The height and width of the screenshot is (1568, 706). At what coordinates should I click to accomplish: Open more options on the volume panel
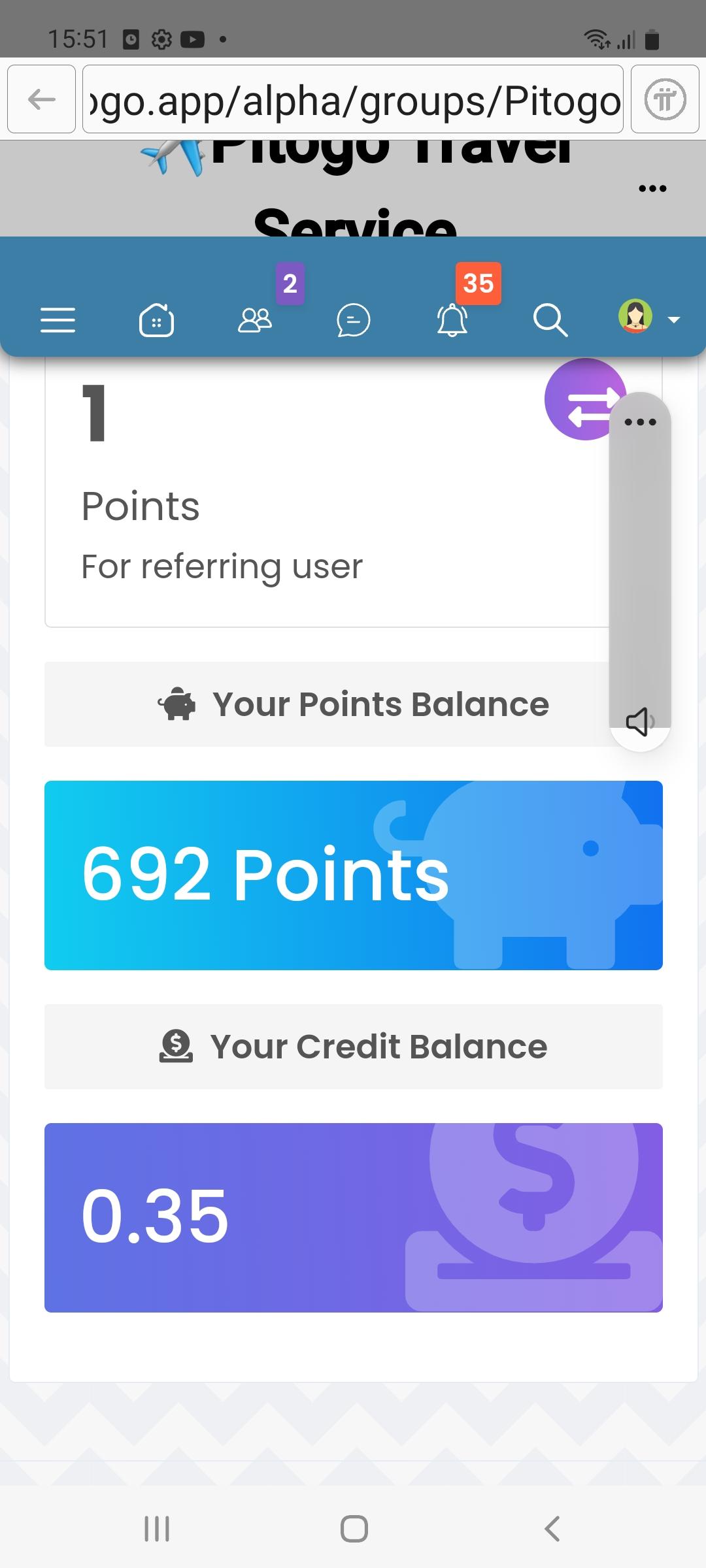640,422
